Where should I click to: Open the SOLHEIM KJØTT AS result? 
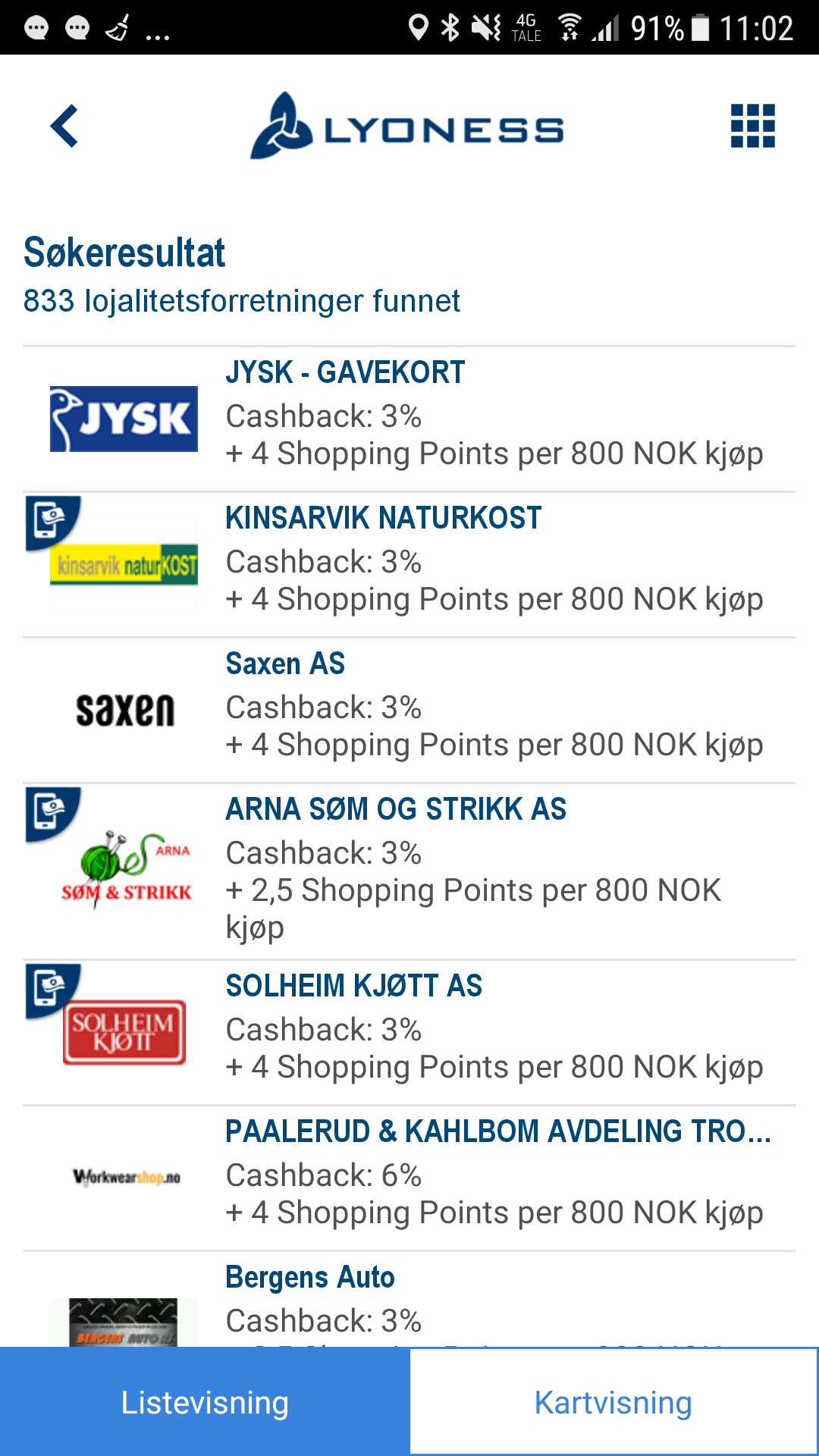(409, 1033)
